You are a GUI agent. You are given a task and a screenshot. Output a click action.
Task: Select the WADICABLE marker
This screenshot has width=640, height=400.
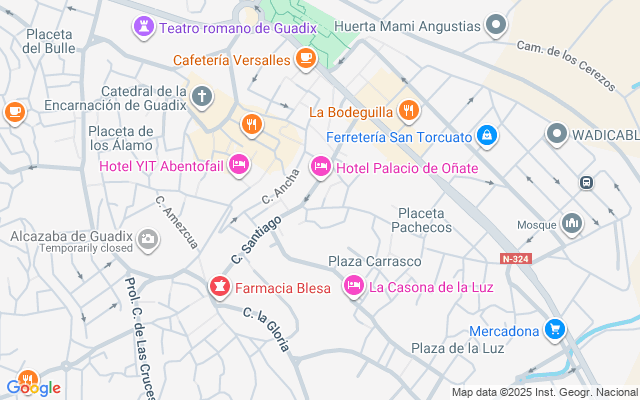point(557,133)
